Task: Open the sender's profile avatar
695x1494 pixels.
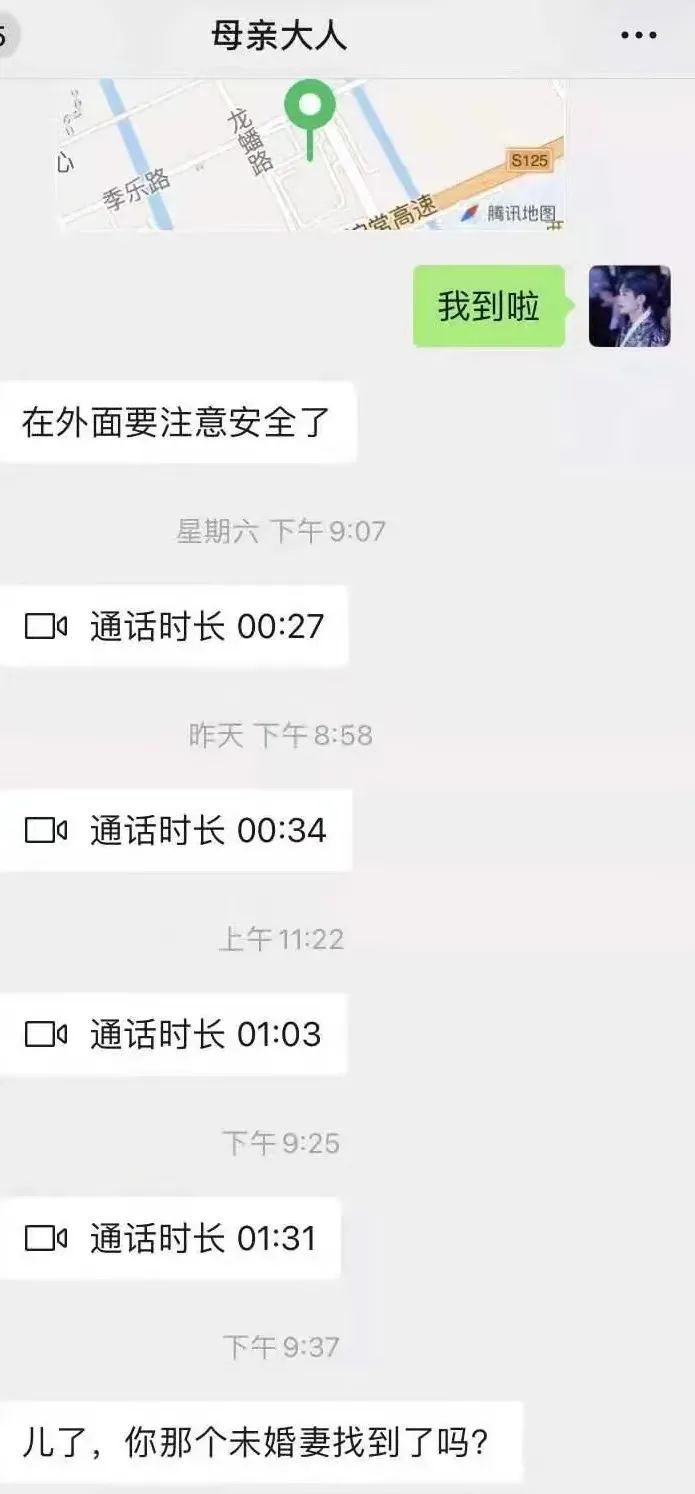Action: pyautogui.click(x=629, y=306)
